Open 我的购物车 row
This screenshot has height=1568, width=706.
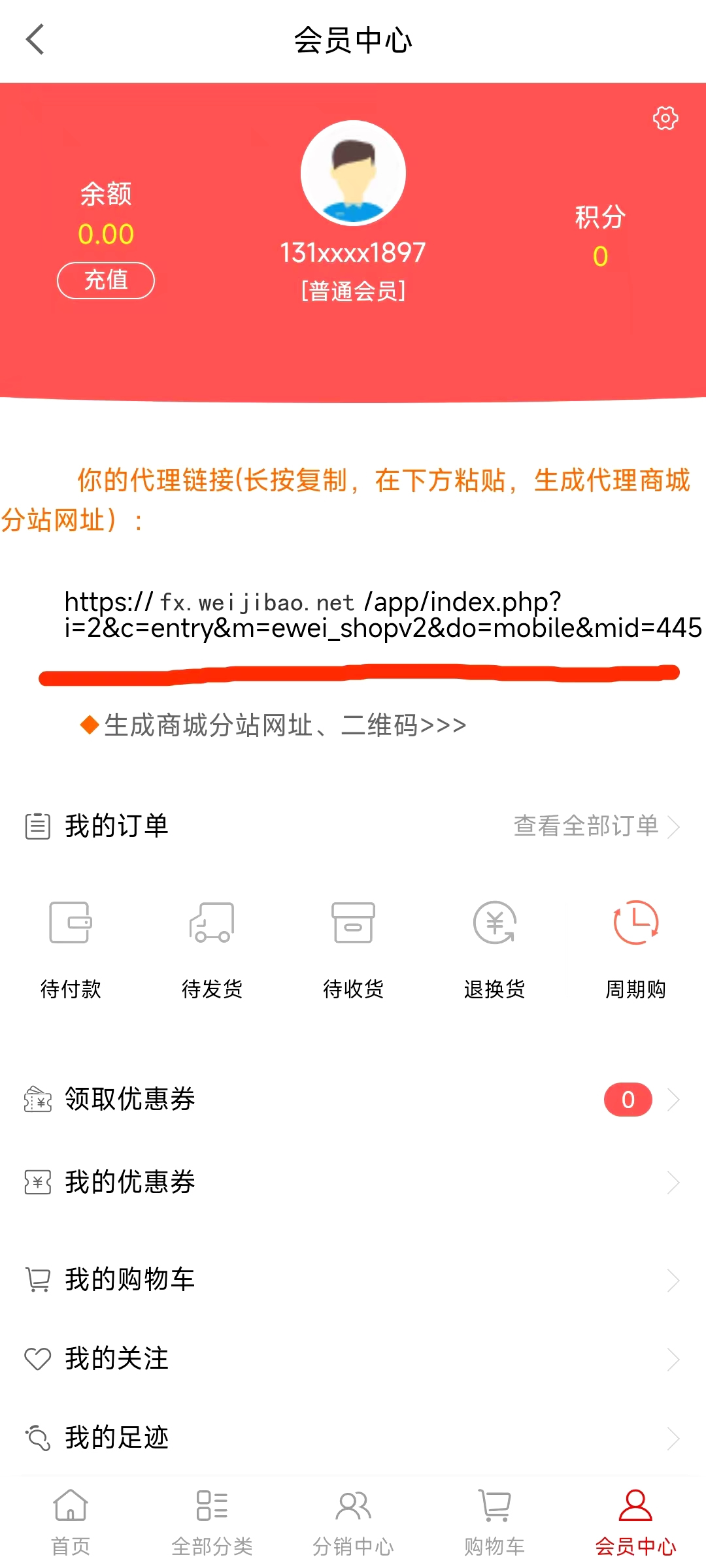pos(353,1279)
